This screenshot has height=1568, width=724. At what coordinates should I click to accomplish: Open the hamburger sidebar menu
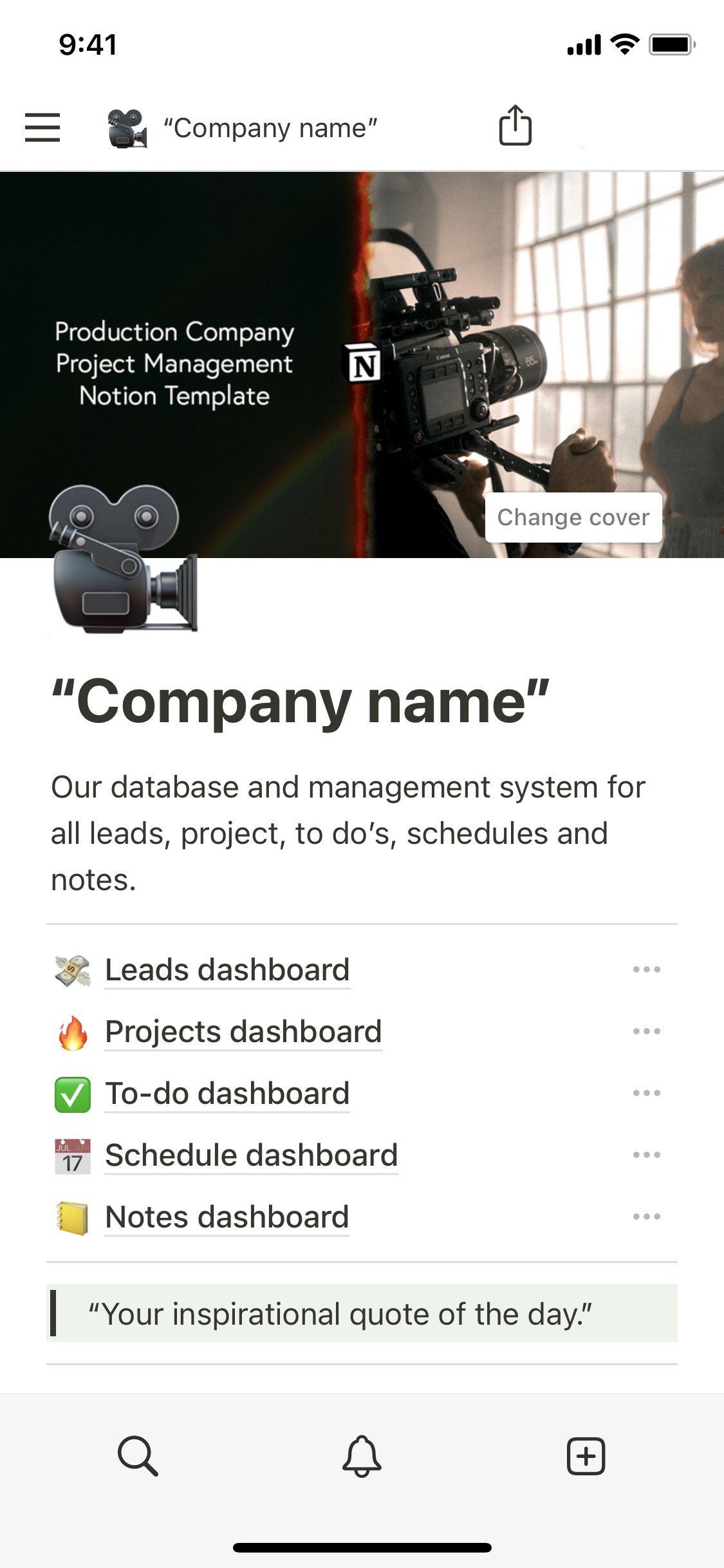(x=42, y=127)
